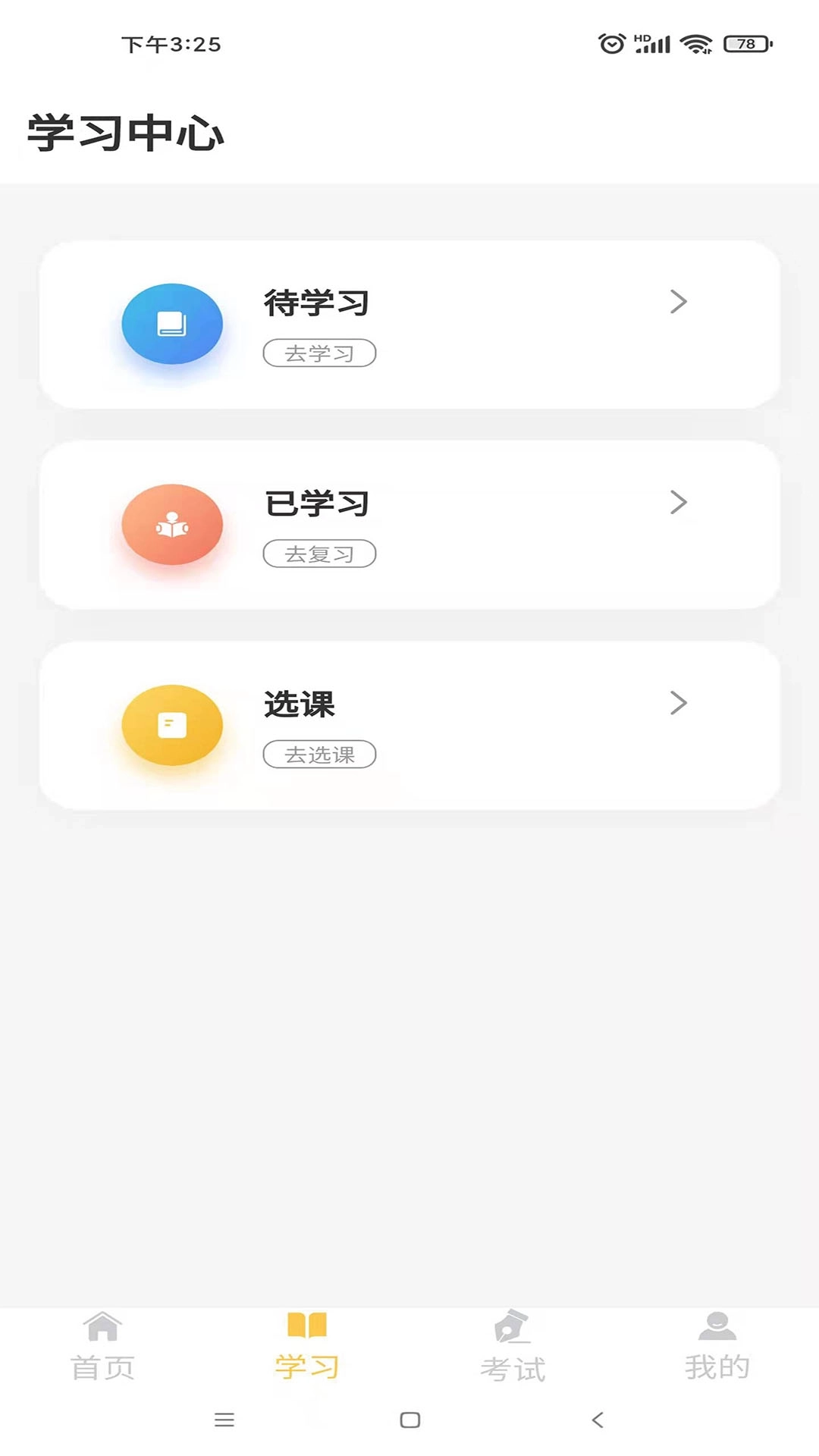
Task: Click the blue book icon for 待学习
Action: tap(172, 323)
